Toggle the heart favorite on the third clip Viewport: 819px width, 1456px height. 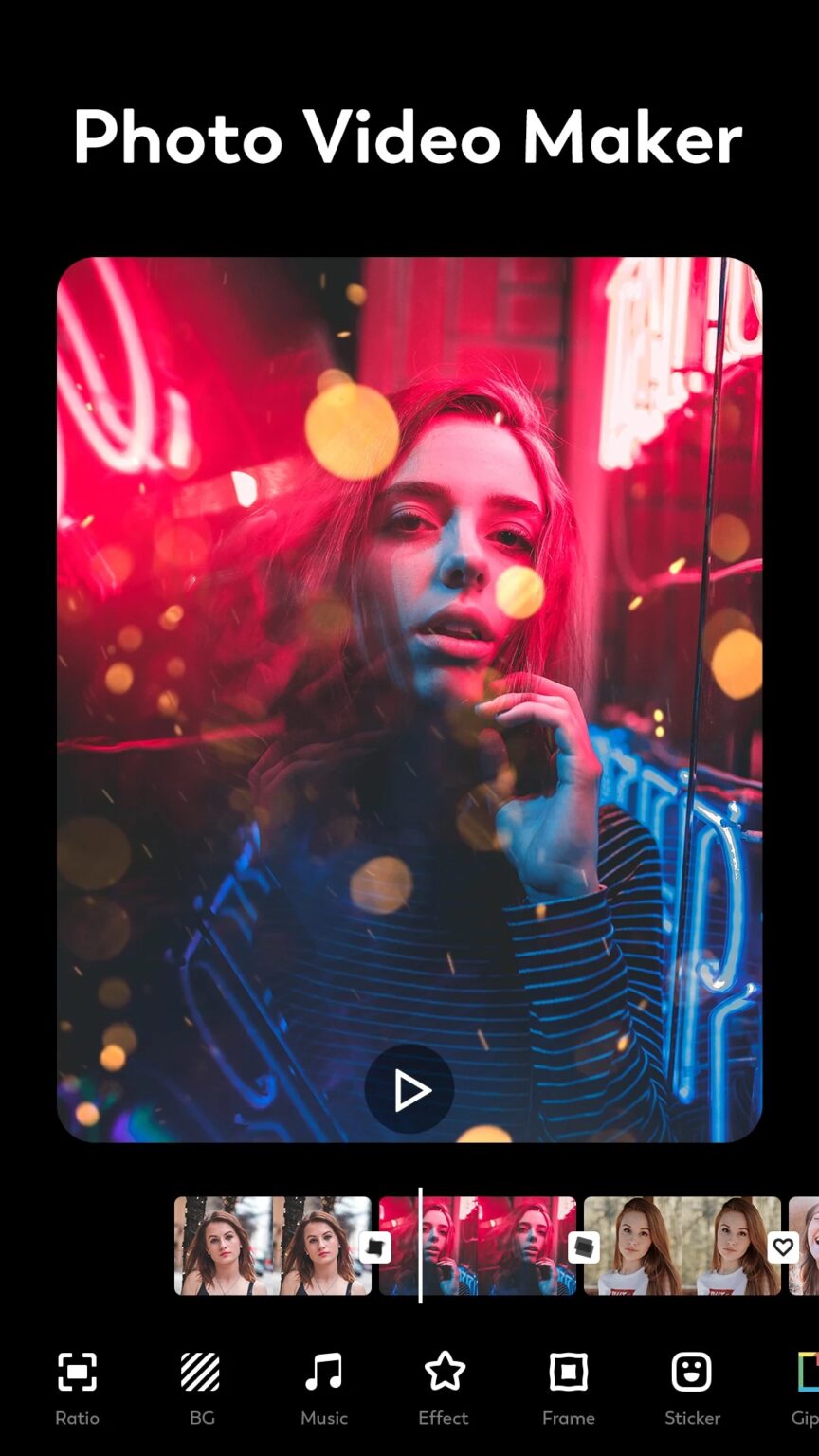point(783,1247)
